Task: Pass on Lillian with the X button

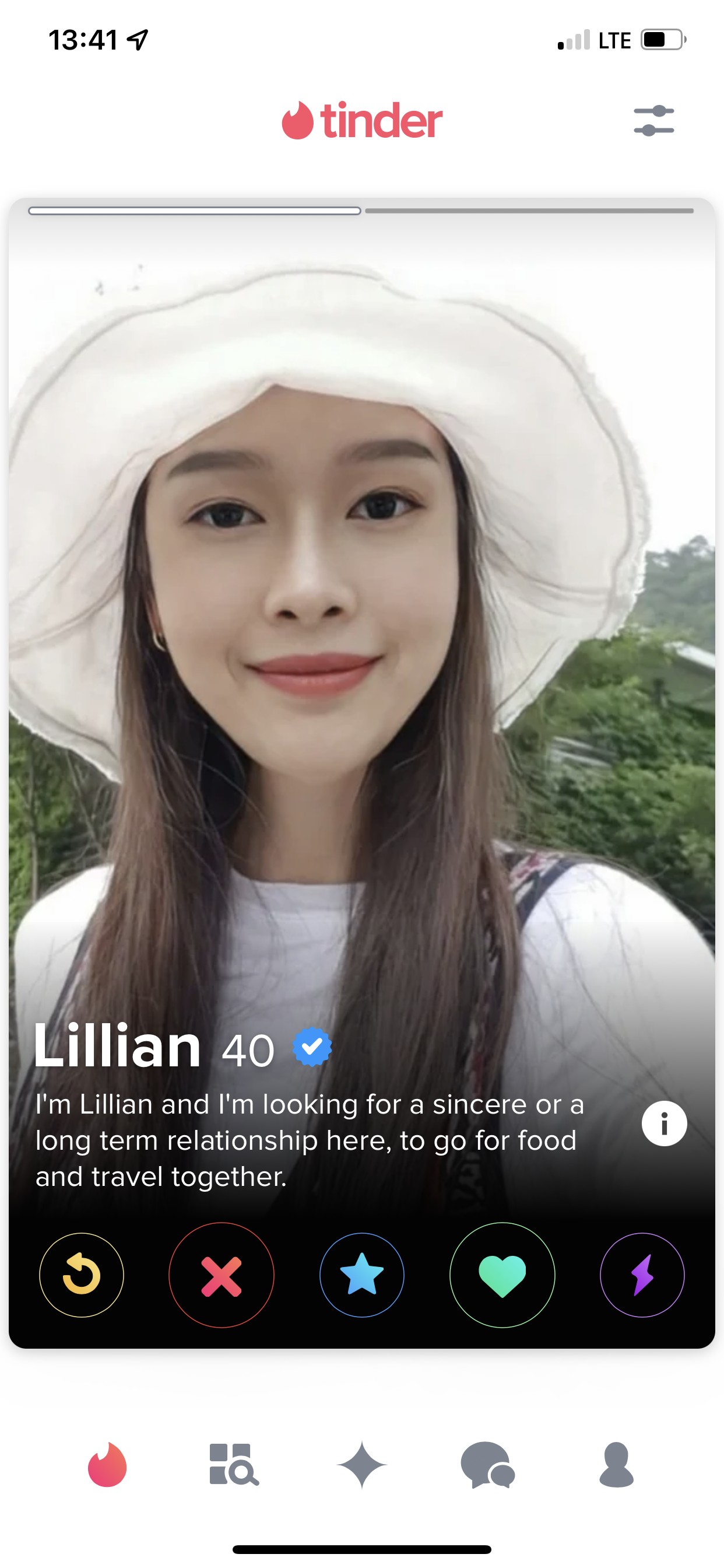Action: 222,1275
